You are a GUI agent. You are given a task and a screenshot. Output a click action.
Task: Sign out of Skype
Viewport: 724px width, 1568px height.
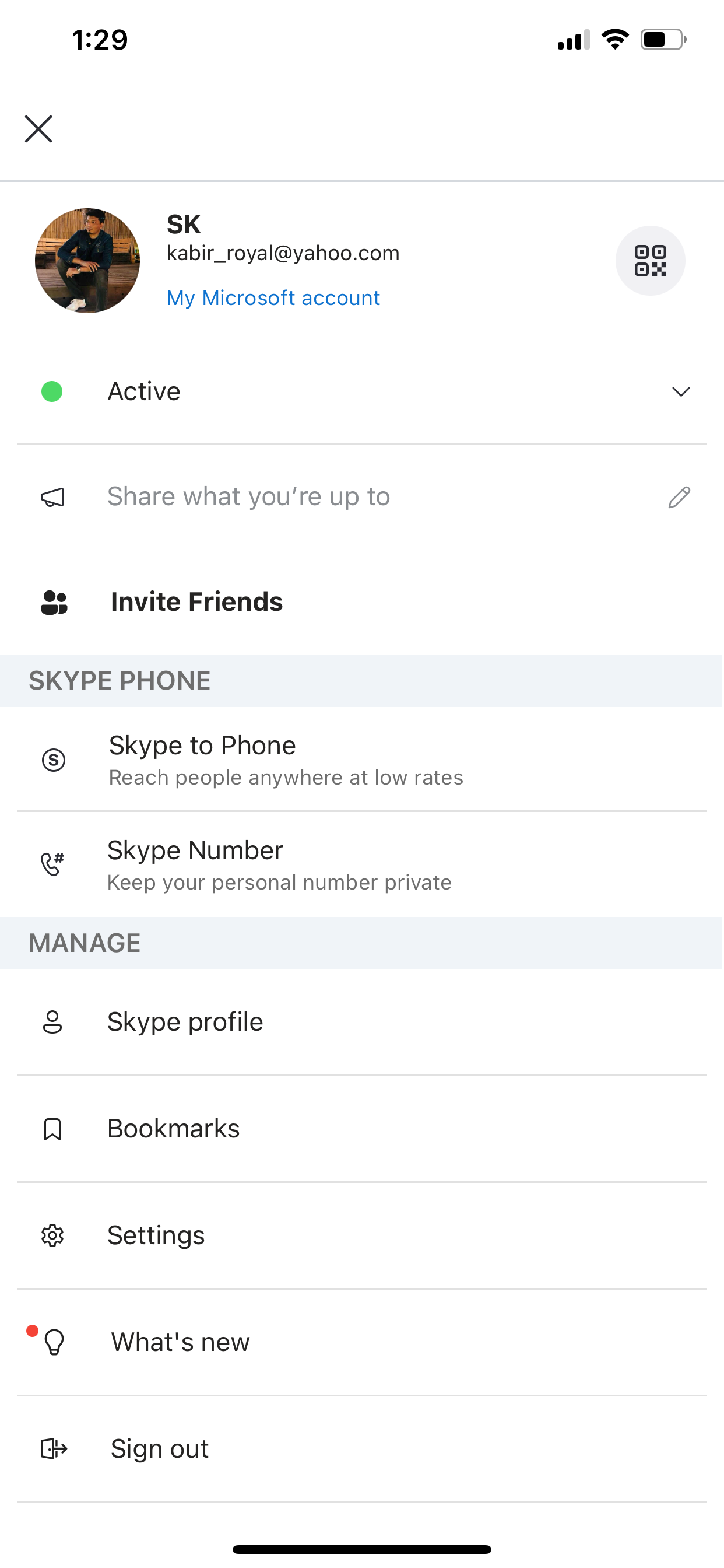click(x=362, y=1448)
